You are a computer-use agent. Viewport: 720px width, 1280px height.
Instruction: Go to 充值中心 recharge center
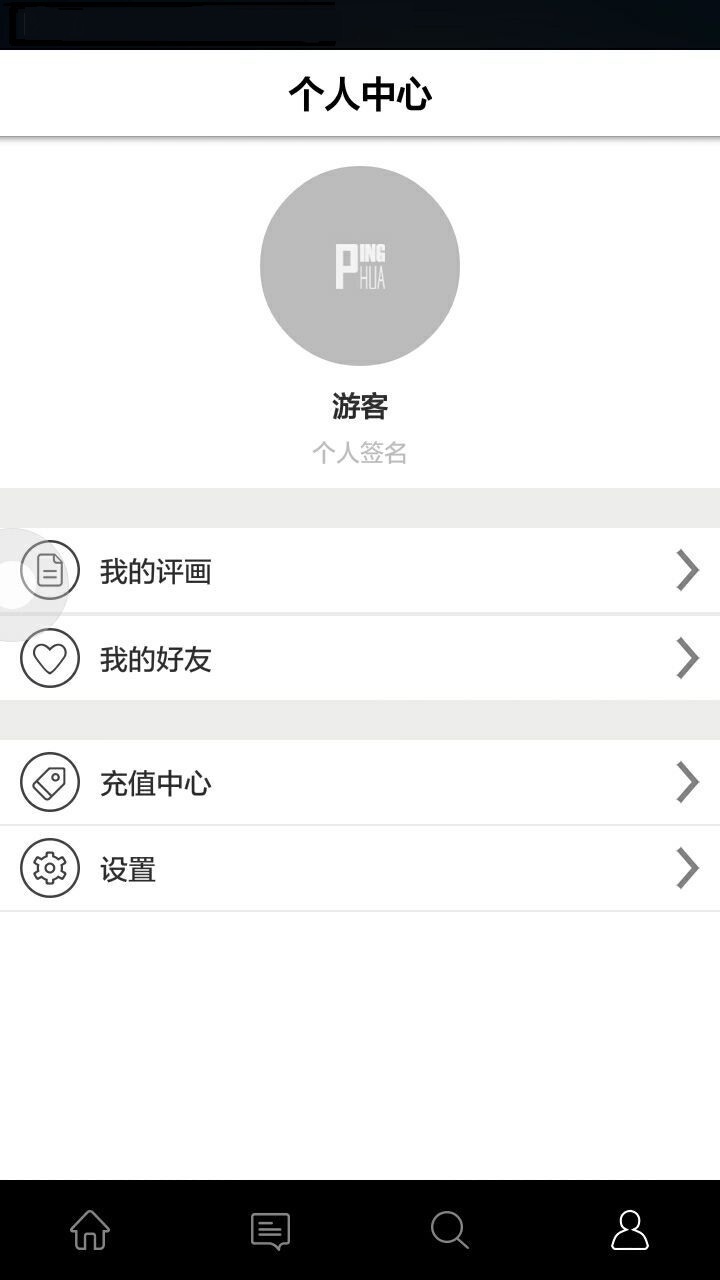coord(360,782)
